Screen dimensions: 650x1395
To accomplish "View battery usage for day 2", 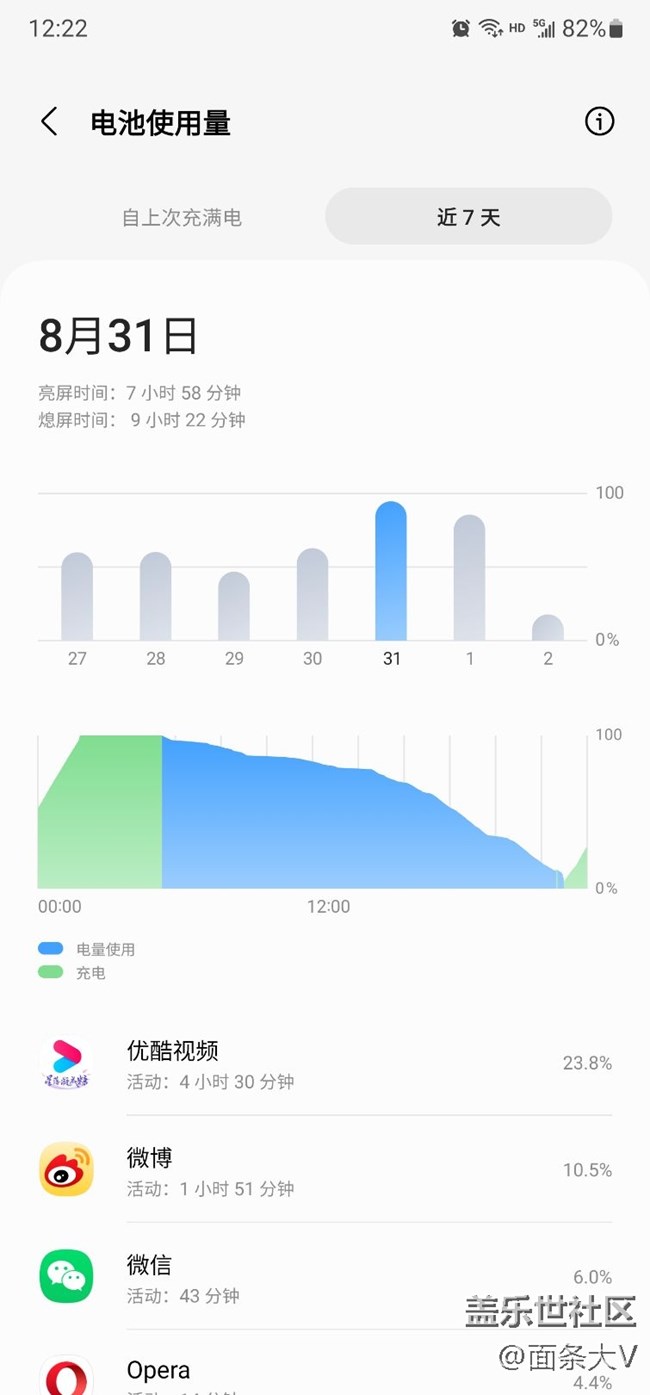I will pos(547,628).
